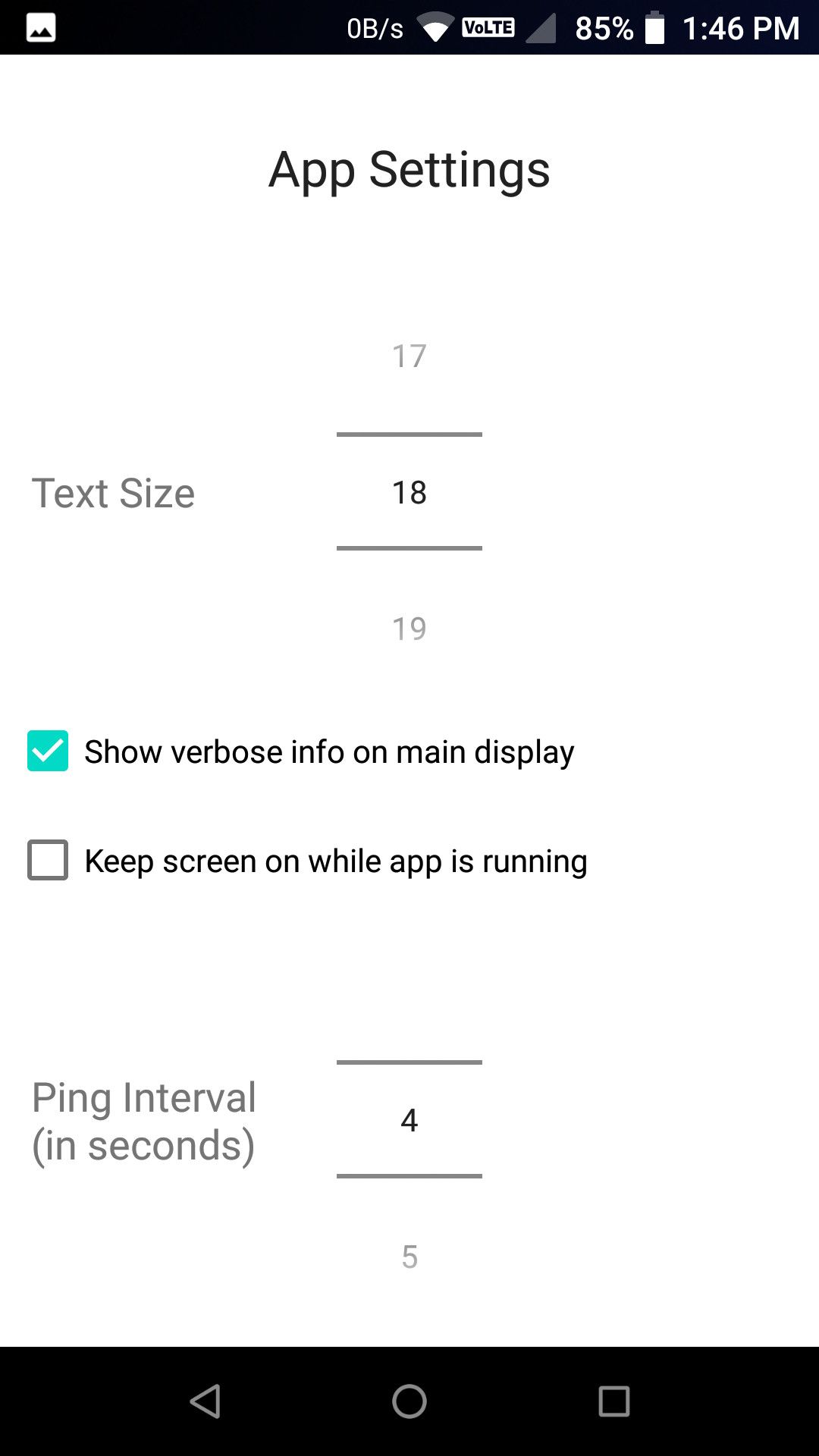Select 17 in the Text Size picker

click(409, 355)
